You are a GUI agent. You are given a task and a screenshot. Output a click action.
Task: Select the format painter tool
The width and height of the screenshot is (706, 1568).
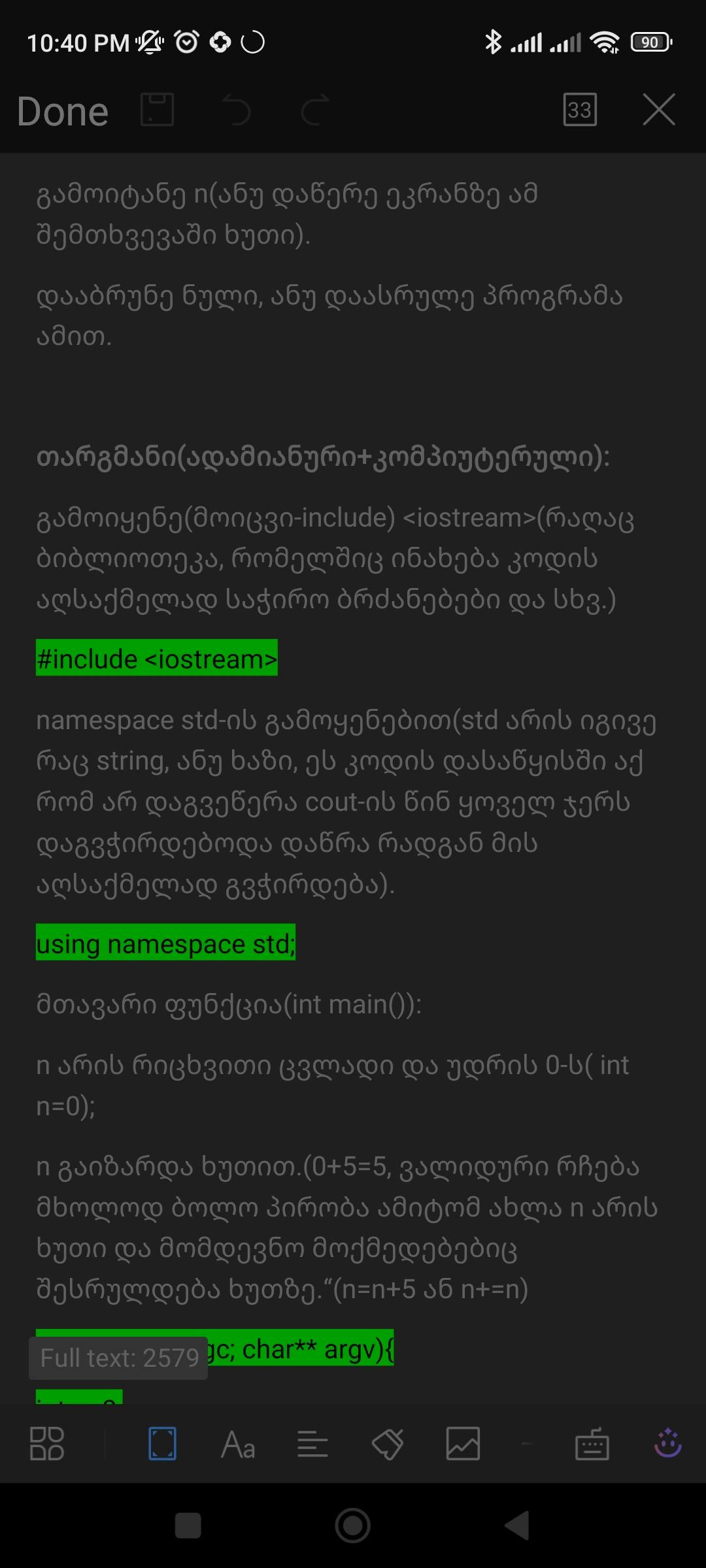388,1443
